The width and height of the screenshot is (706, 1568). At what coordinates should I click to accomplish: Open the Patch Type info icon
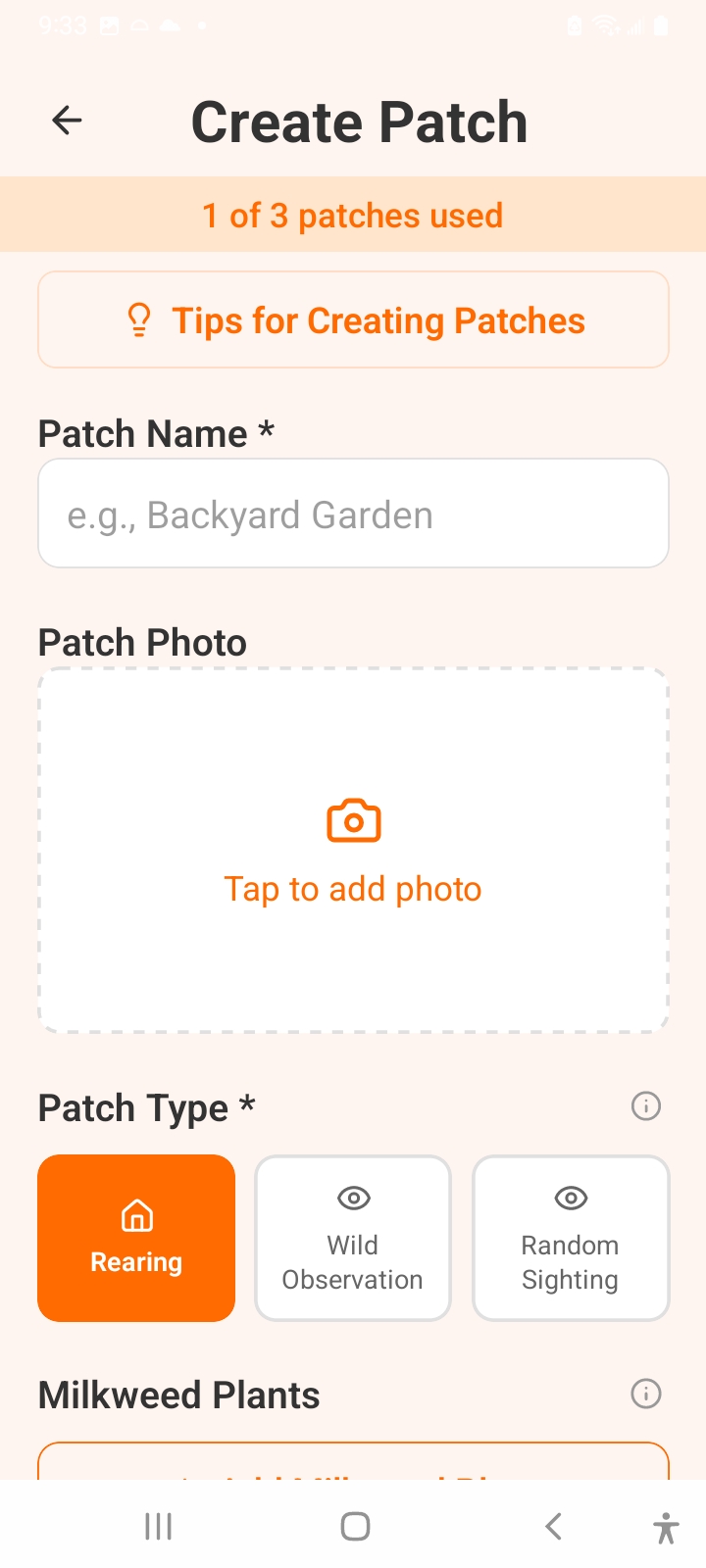tap(645, 1106)
